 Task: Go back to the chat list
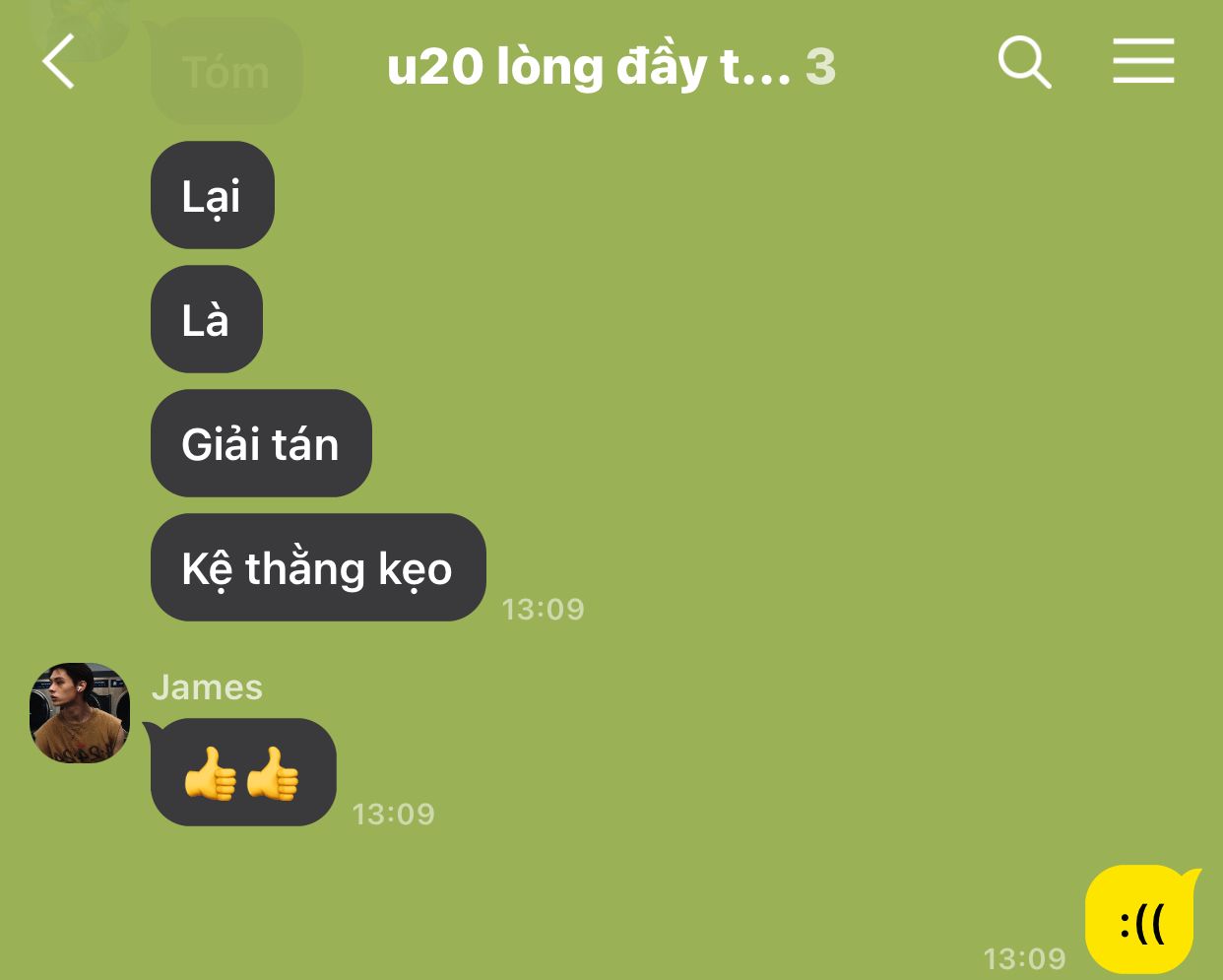[58, 62]
